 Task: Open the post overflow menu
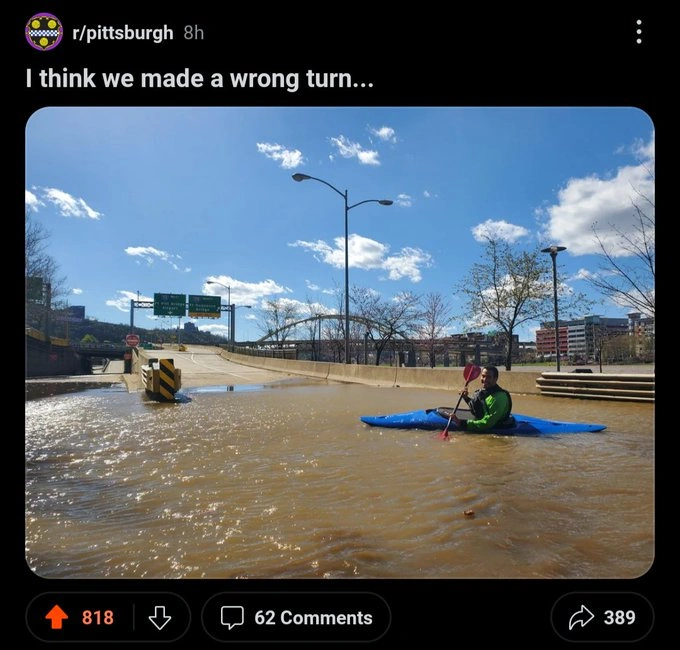[639, 32]
